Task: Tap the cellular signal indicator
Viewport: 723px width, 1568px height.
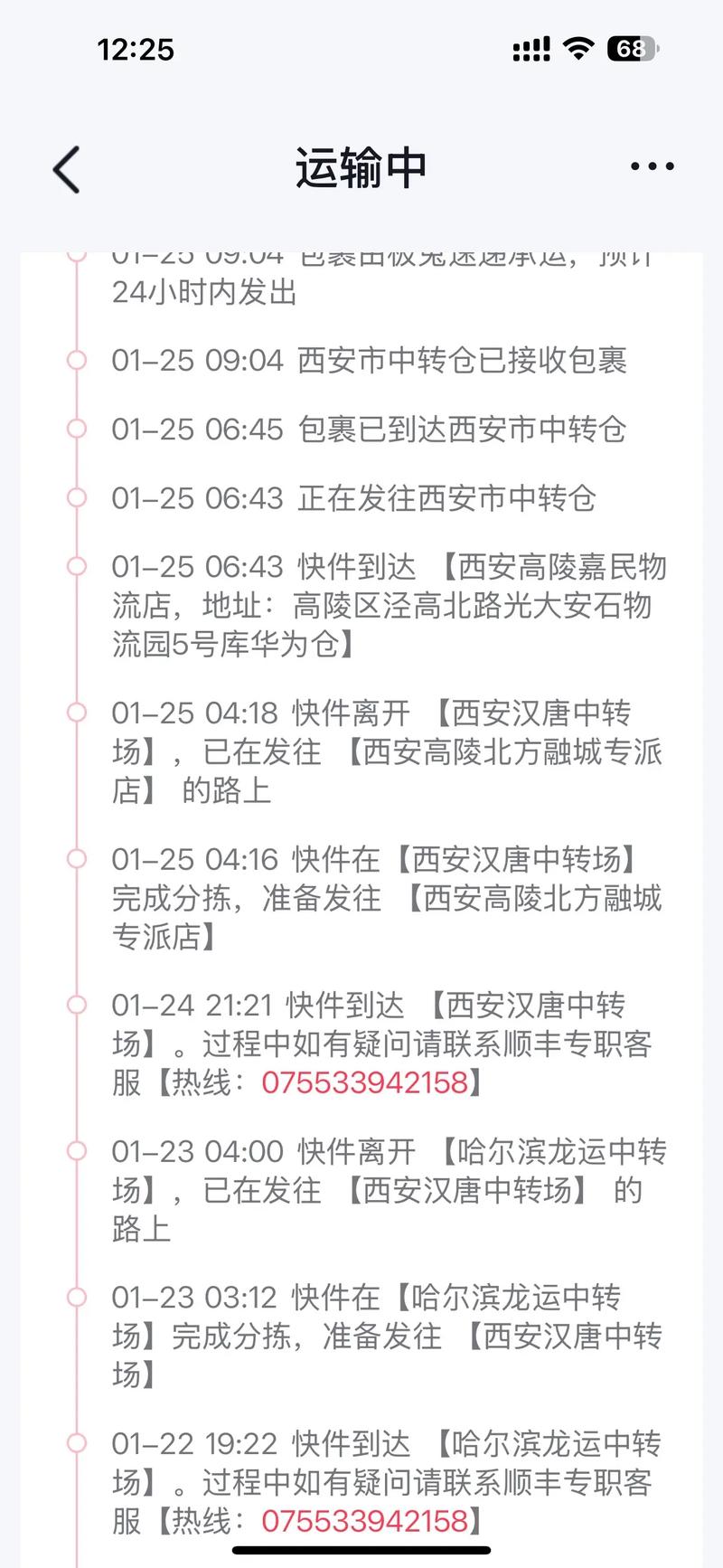Action: click(529, 50)
